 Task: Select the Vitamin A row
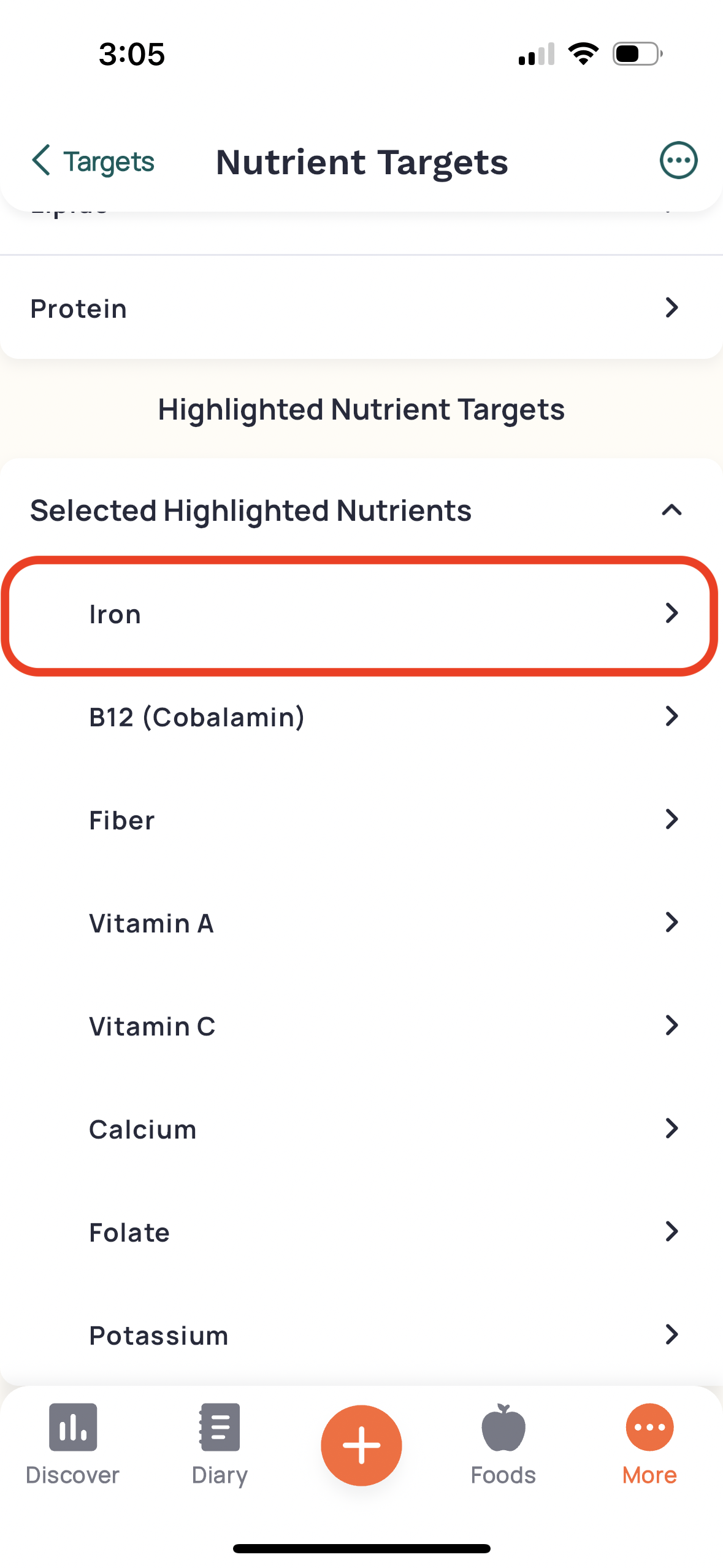point(361,923)
